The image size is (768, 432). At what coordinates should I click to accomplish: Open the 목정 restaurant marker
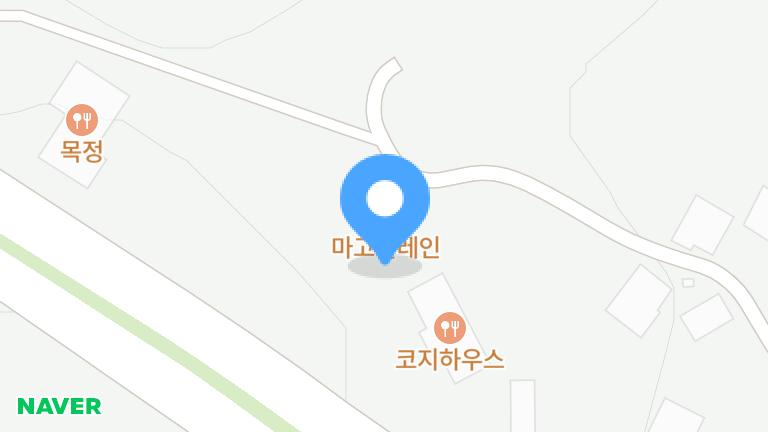point(82,121)
